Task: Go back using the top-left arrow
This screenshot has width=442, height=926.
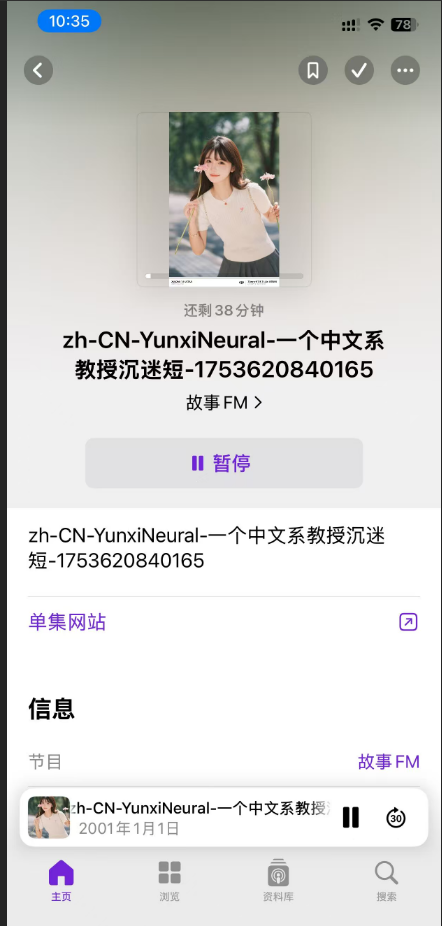Action: pyautogui.click(x=38, y=71)
